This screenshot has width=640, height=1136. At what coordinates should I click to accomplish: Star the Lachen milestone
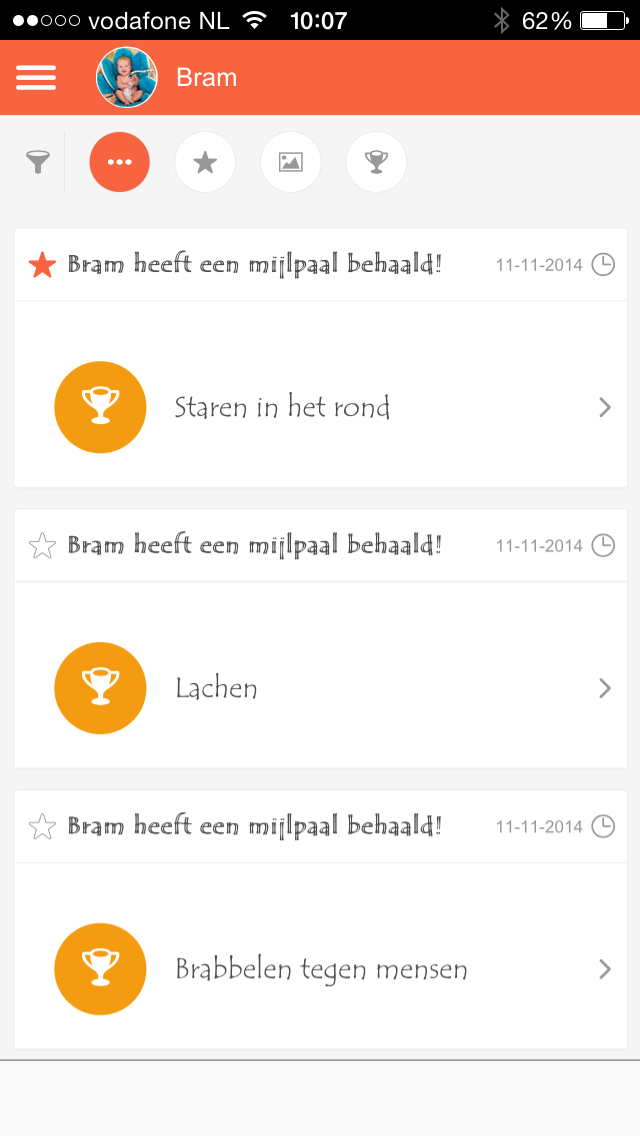tap(42, 546)
